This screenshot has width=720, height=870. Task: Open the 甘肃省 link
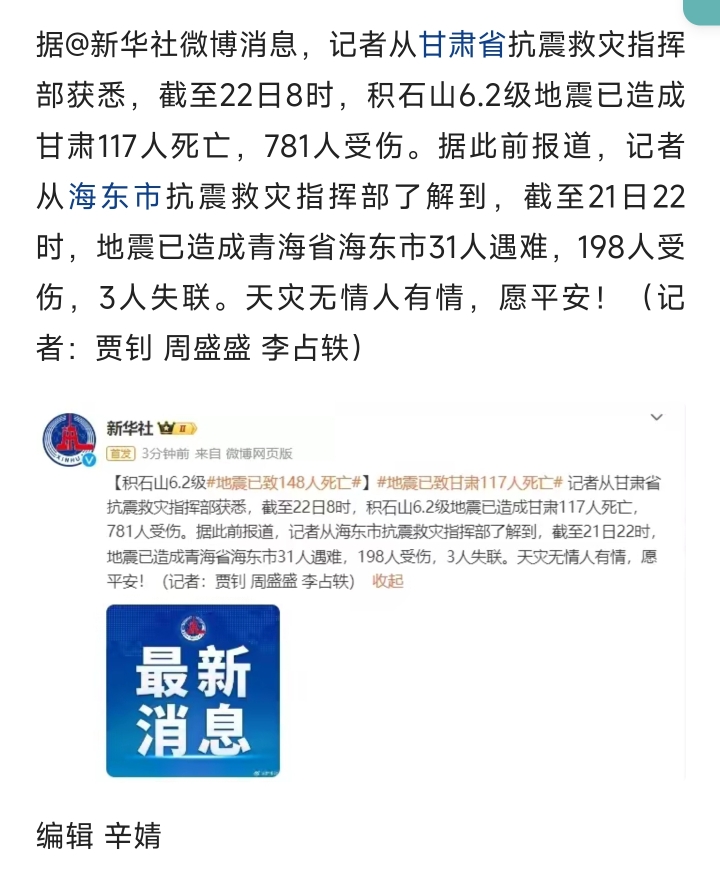[x=461, y=45]
